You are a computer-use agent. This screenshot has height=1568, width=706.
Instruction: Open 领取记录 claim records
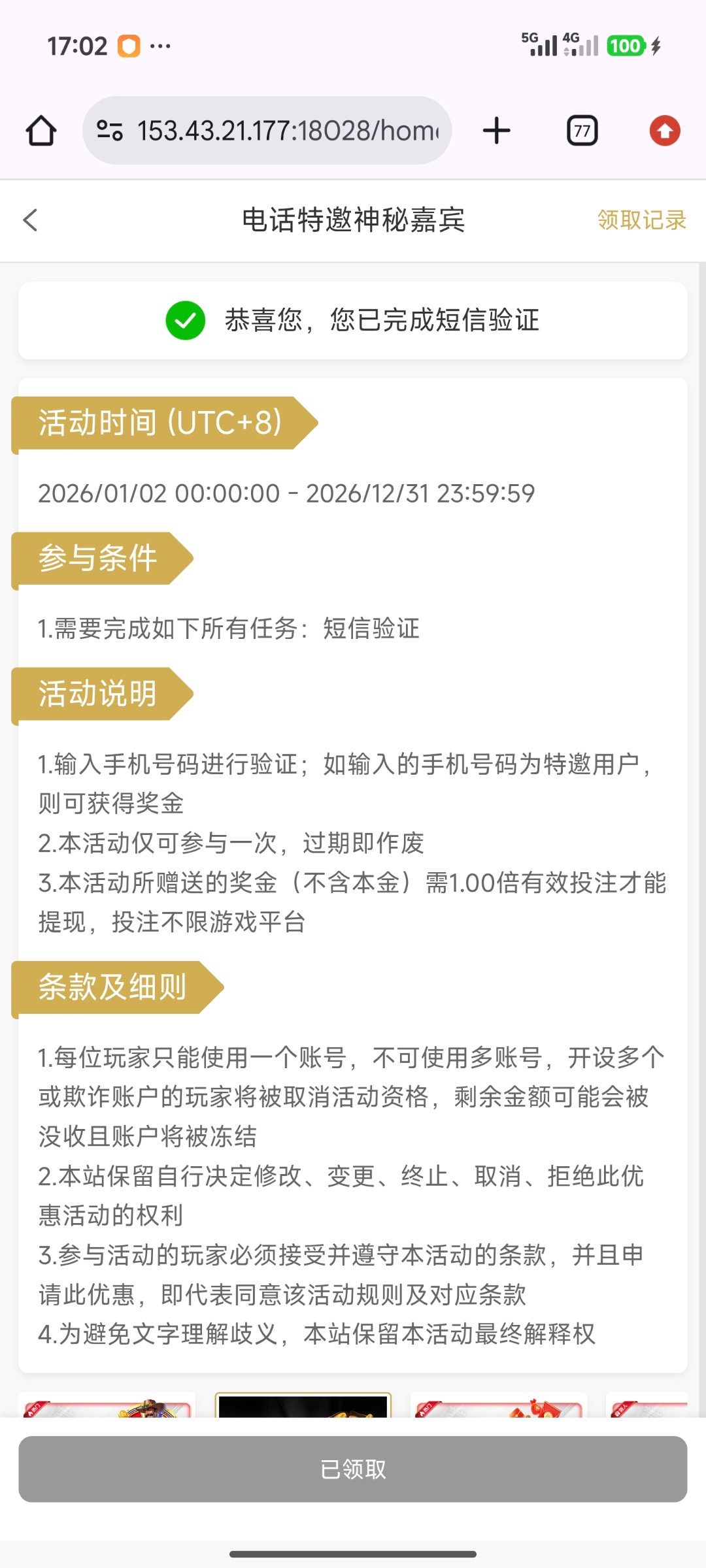pyautogui.click(x=641, y=220)
